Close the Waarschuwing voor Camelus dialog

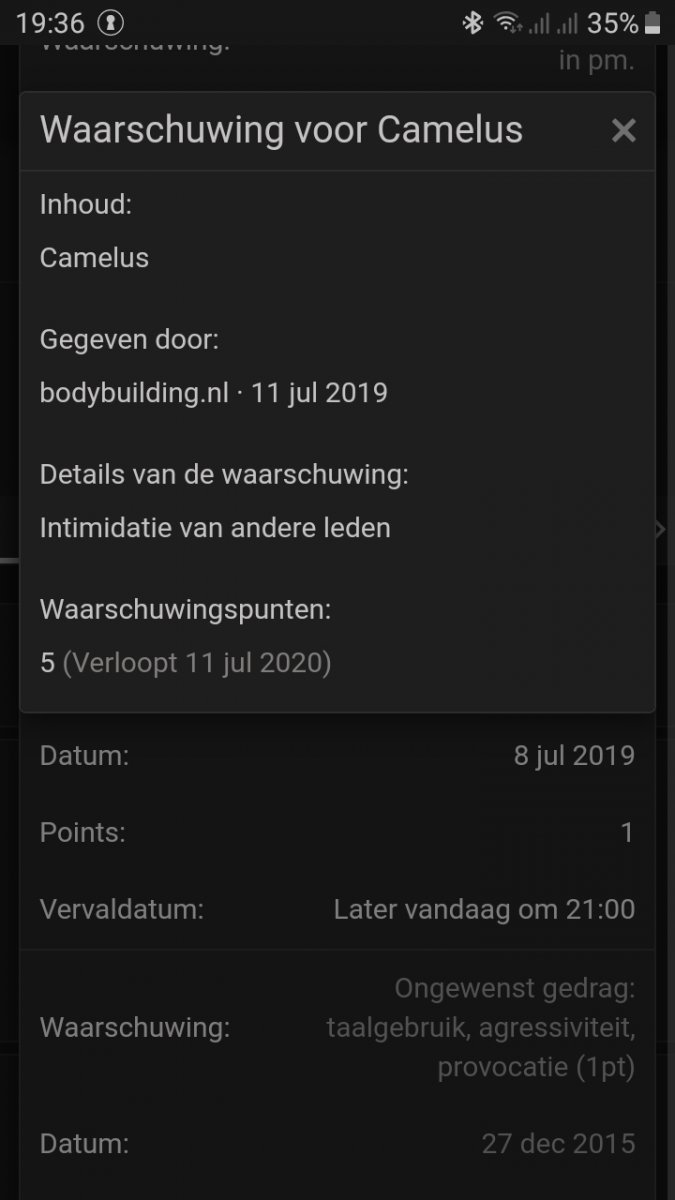point(623,130)
